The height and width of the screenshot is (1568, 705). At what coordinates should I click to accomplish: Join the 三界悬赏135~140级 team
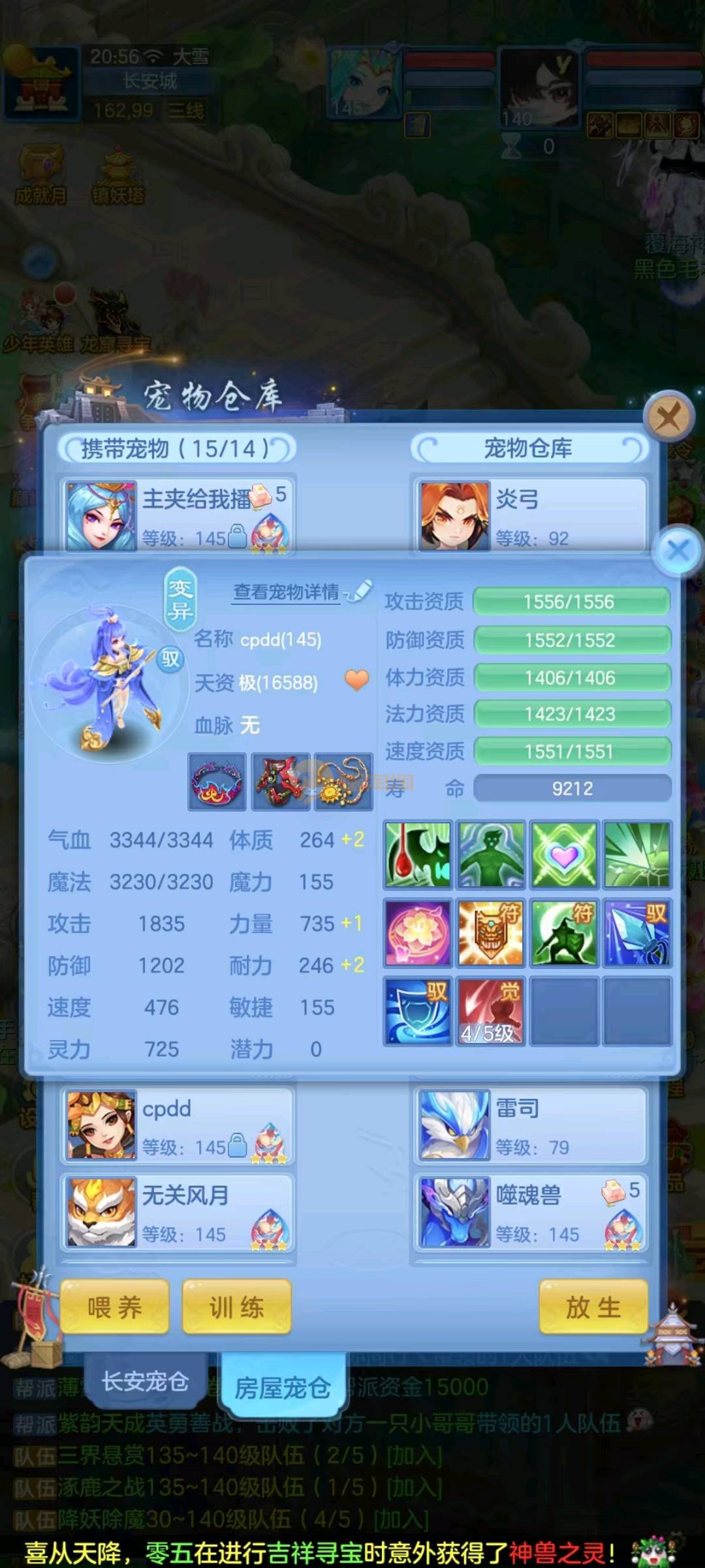[x=414, y=1455]
